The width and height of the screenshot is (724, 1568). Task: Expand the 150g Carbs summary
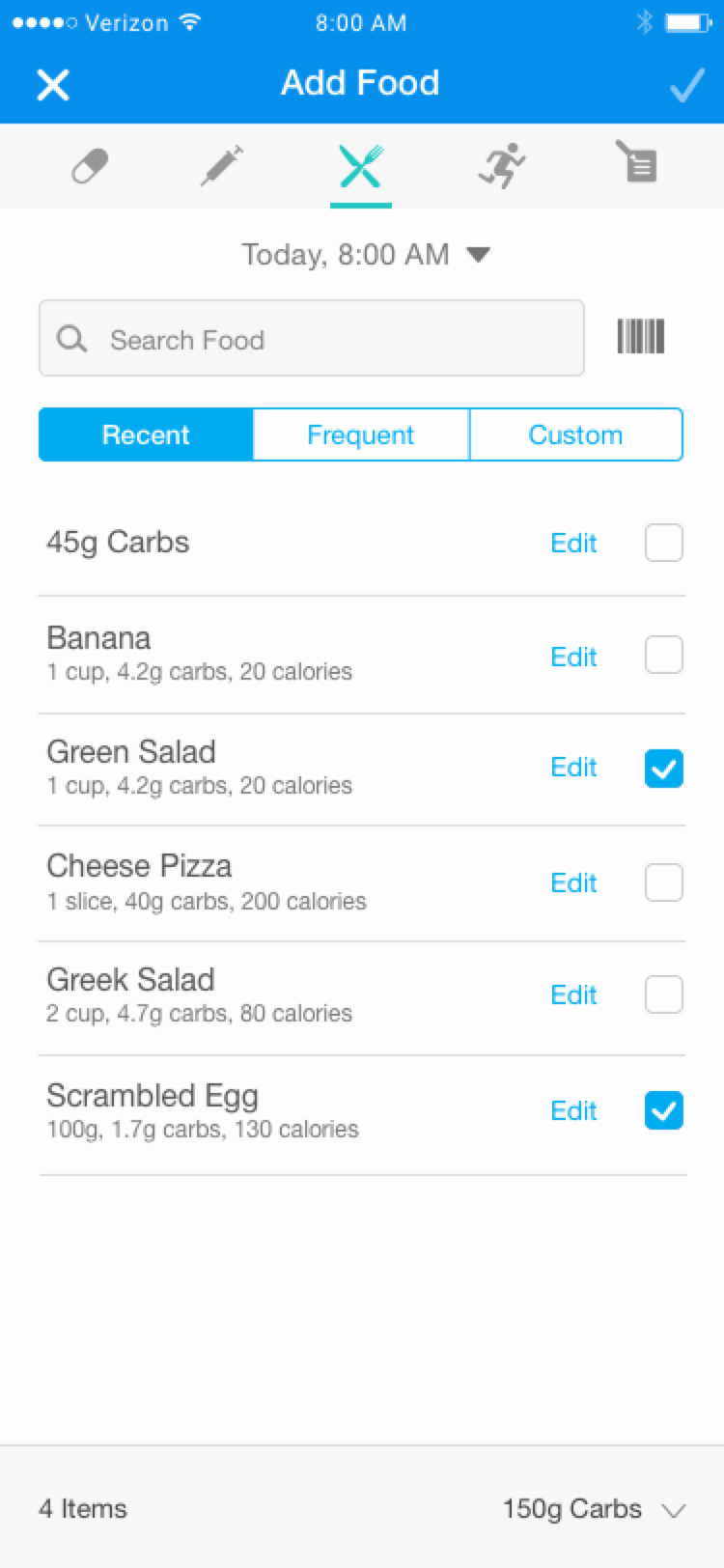[673, 1508]
